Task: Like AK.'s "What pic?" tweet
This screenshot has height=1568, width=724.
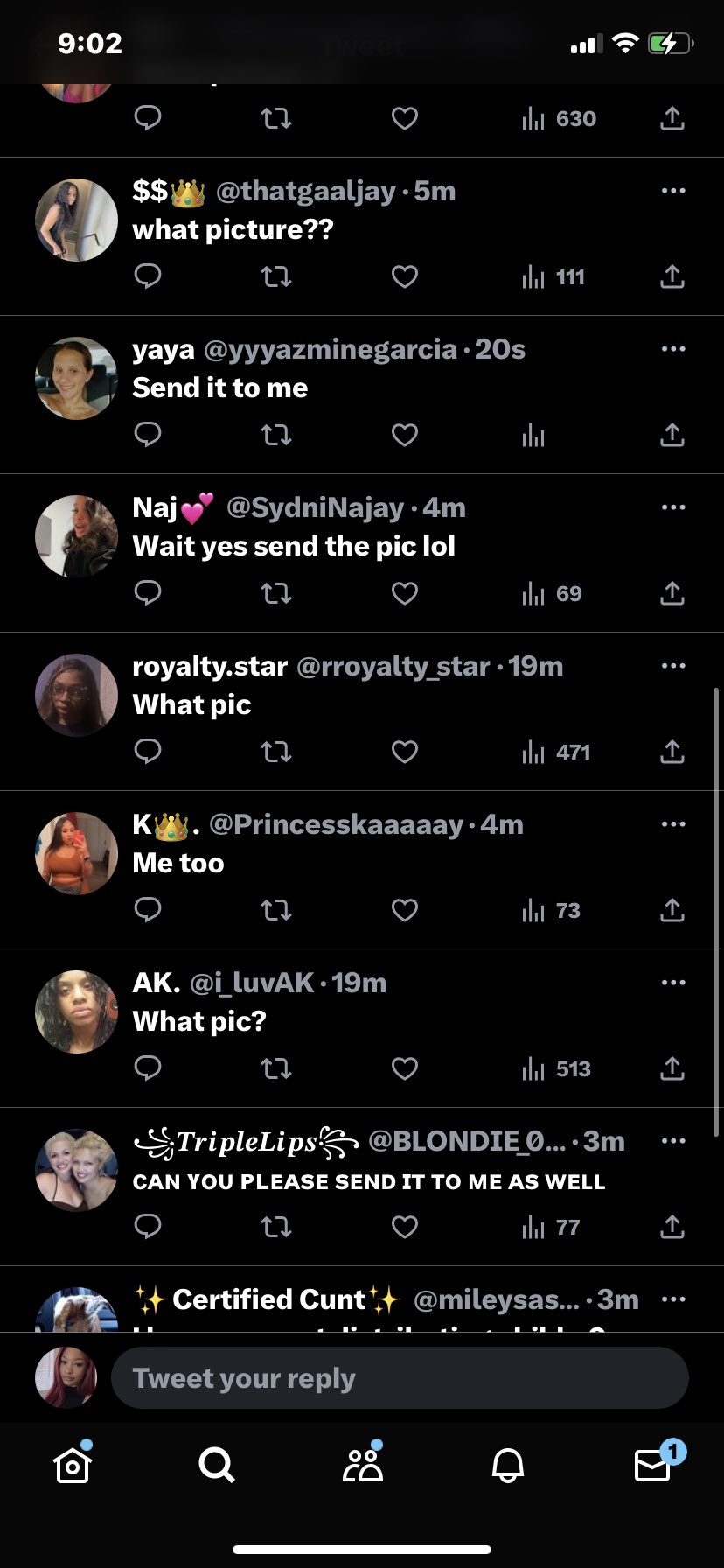Action: pos(404,1068)
